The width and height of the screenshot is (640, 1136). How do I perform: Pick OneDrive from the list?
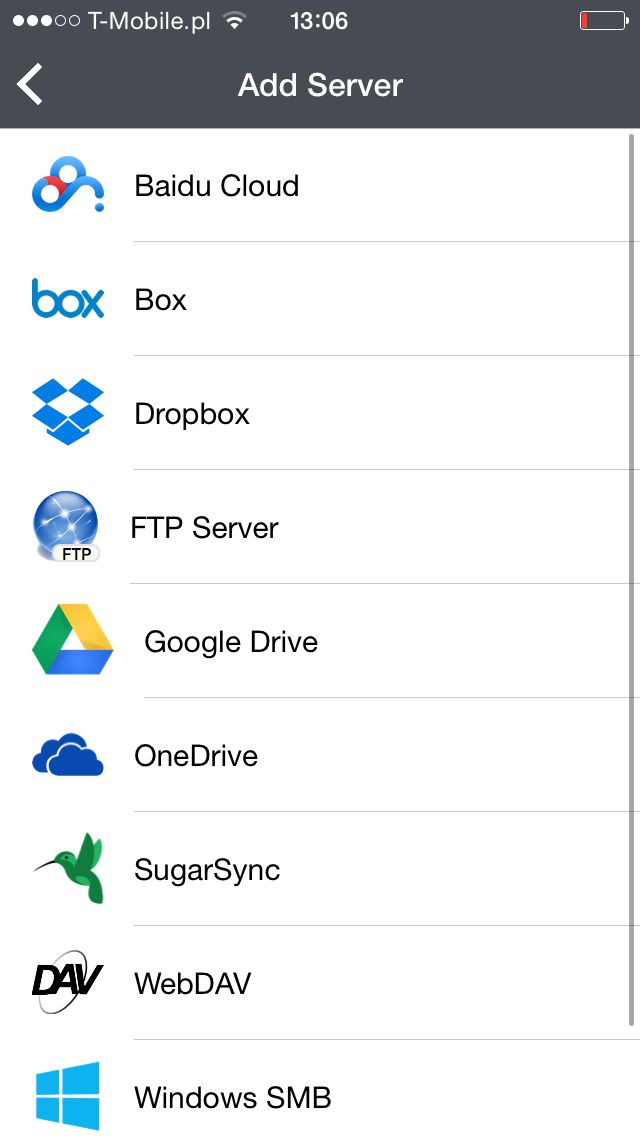(320, 755)
